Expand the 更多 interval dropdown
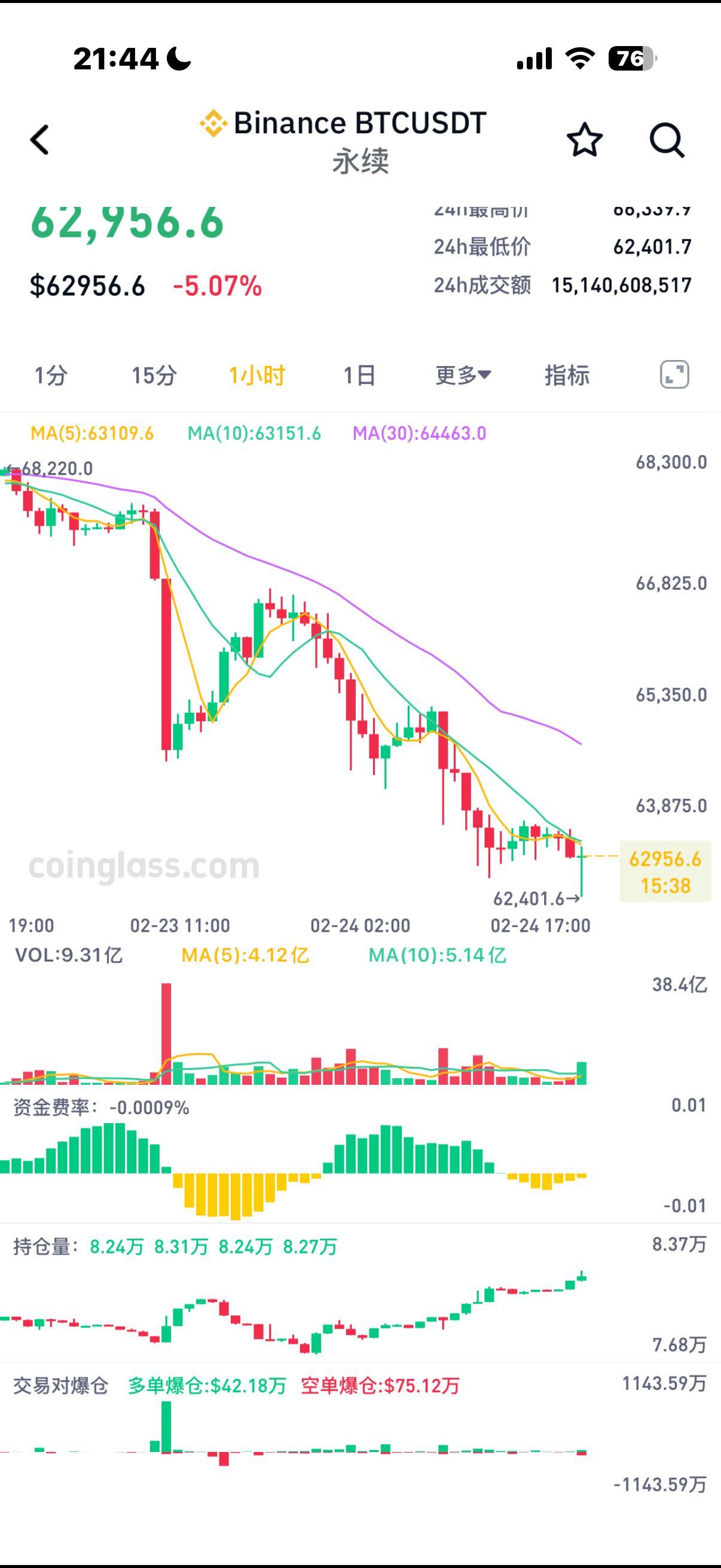The image size is (721, 1568). pos(463,375)
